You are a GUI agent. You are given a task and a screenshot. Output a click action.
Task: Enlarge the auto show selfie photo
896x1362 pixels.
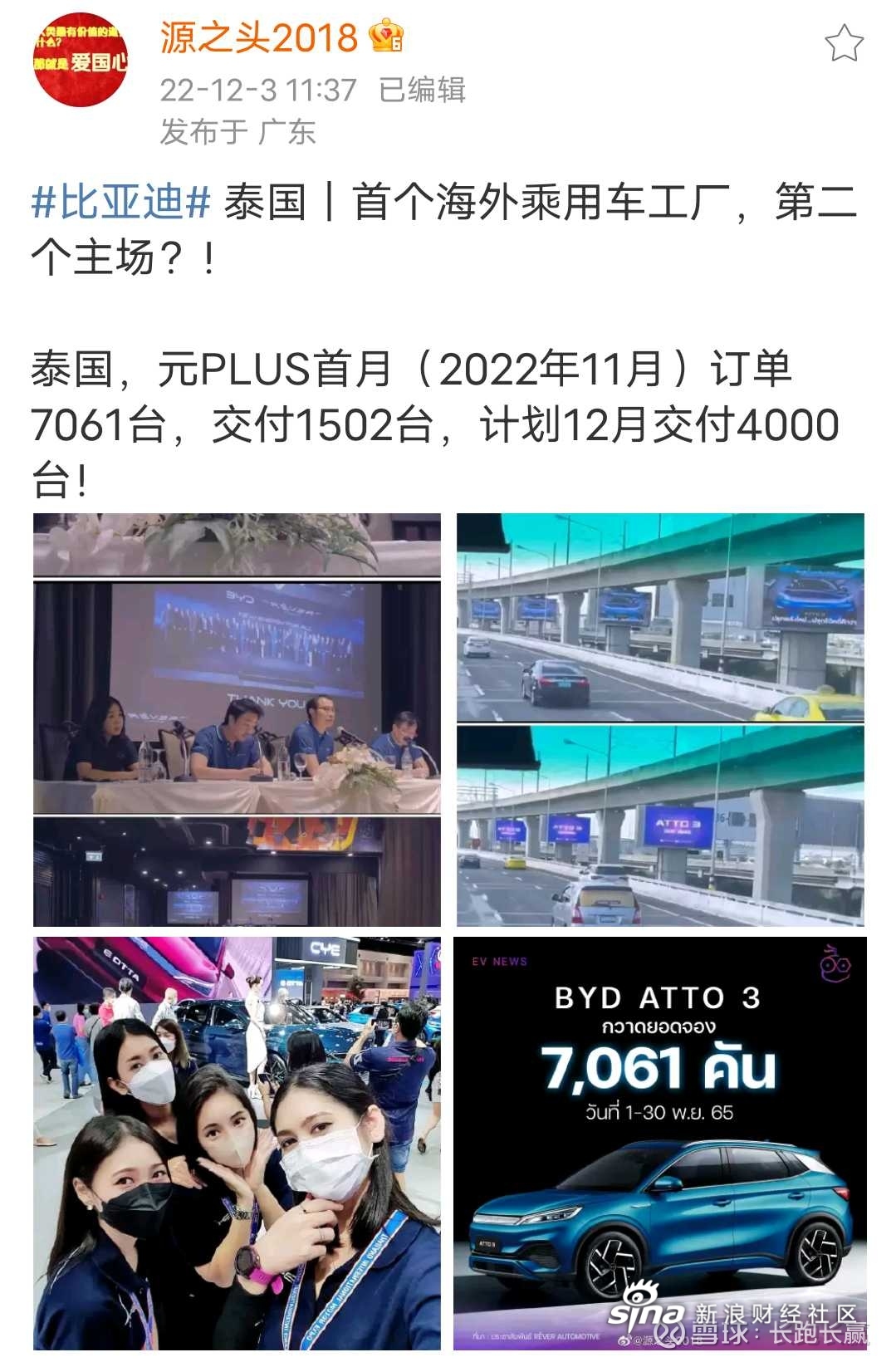pyautogui.click(x=237, y=1144)
